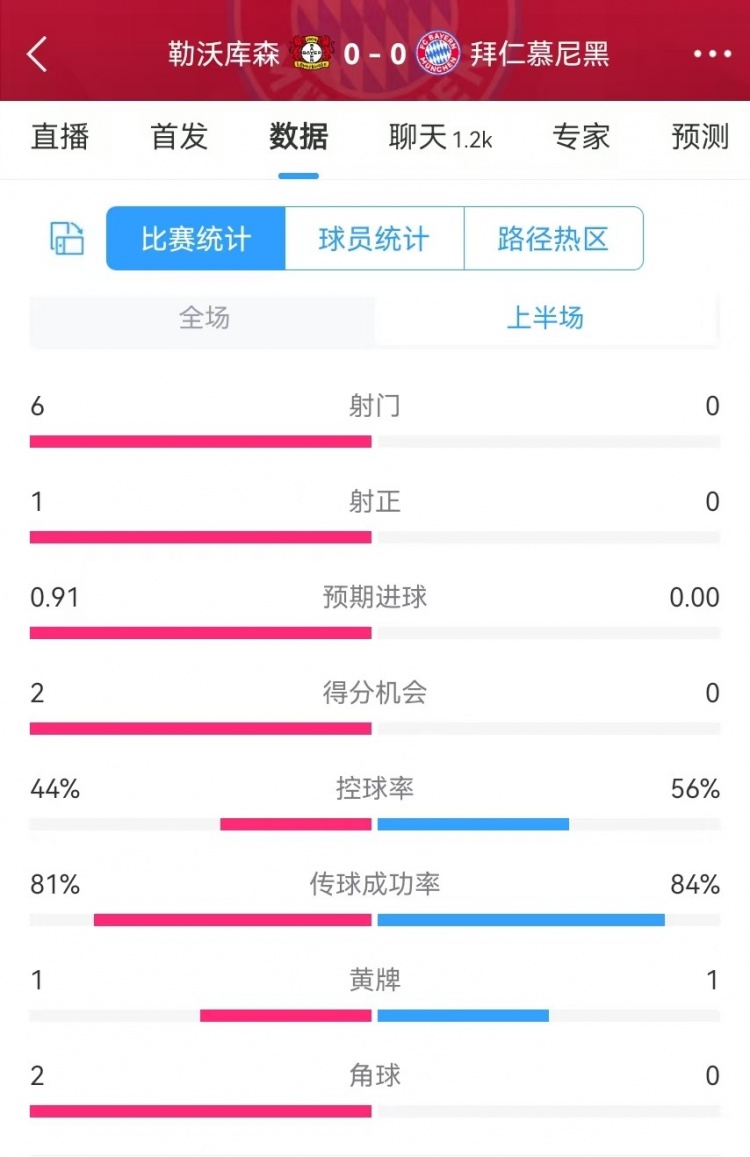Go back using the arrow icon
This screenshot has width=750, height=1157.
click(37, 54)
